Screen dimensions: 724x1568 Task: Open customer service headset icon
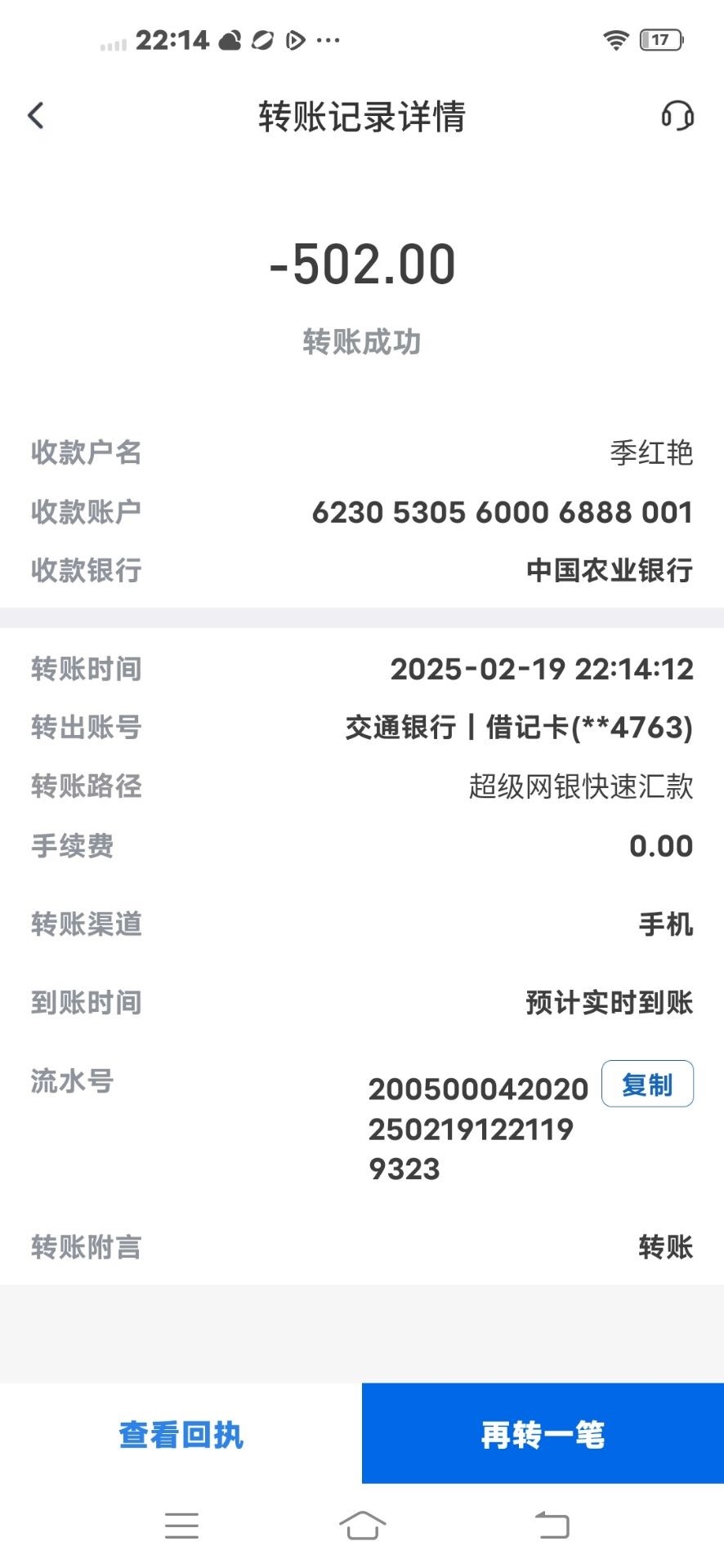tap(677, 116)
